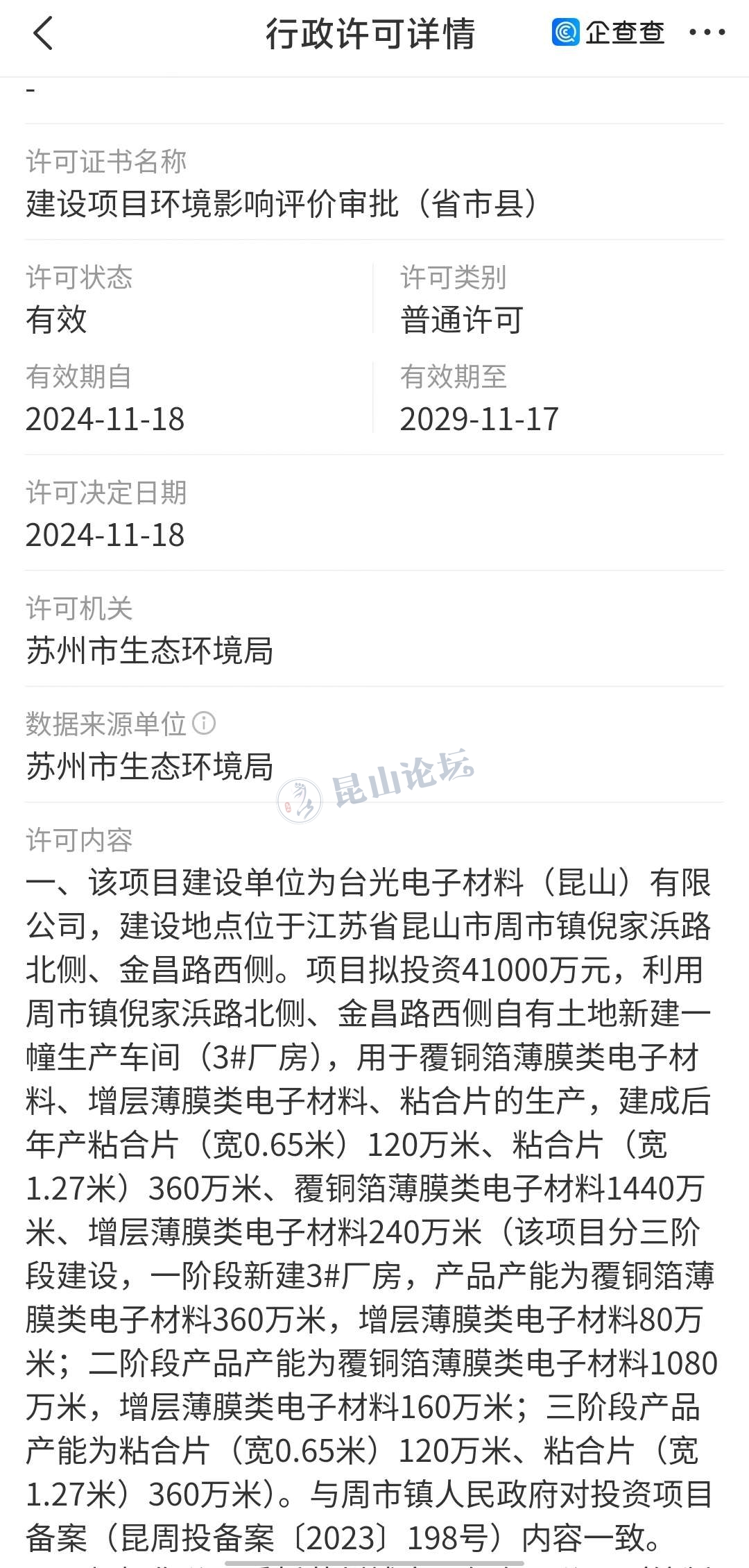This screenshot has width=749, height=1568.
Task: Tap the info icon beside 数据来源单位
Action: [x=204, y=724]
